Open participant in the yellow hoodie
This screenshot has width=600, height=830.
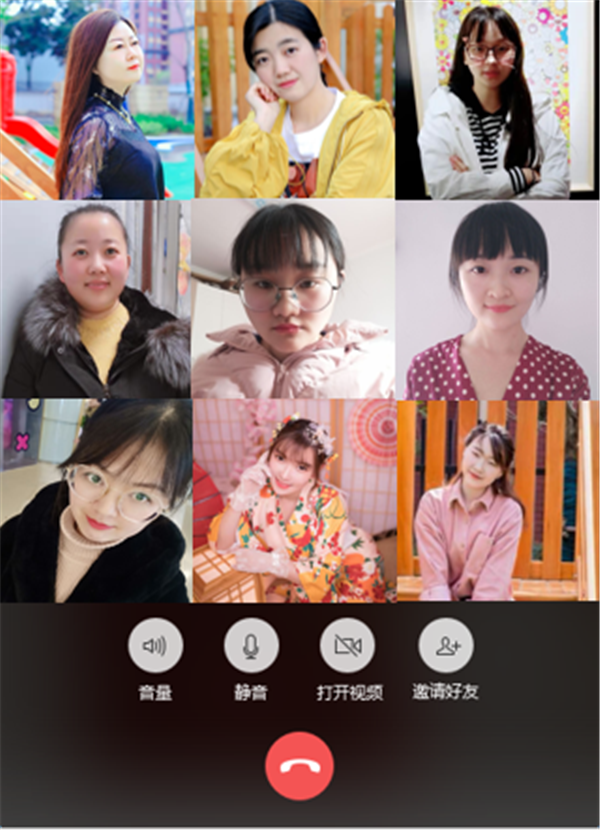pos(296,100)
